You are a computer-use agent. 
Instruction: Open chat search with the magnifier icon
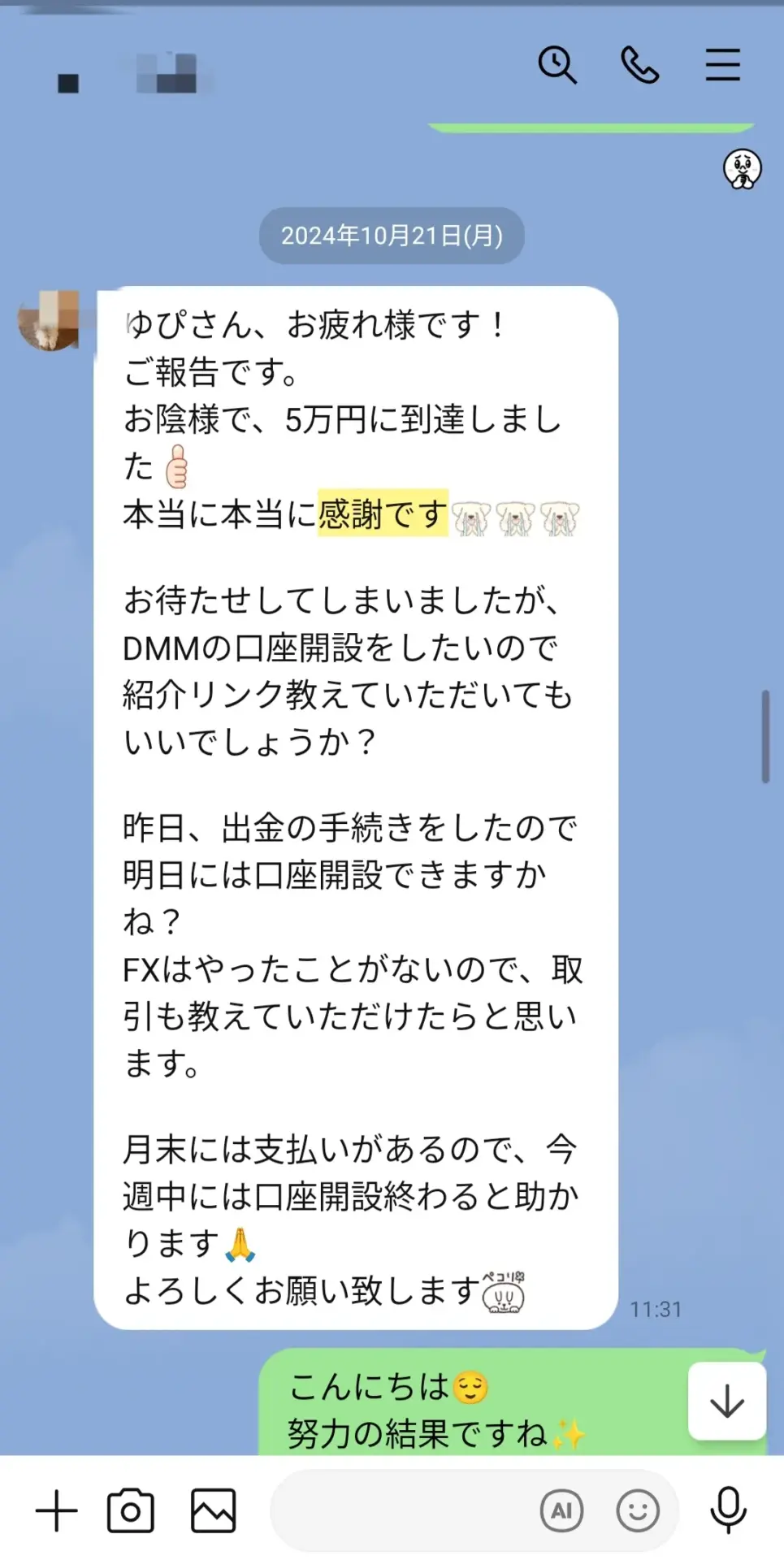(559, 65)
